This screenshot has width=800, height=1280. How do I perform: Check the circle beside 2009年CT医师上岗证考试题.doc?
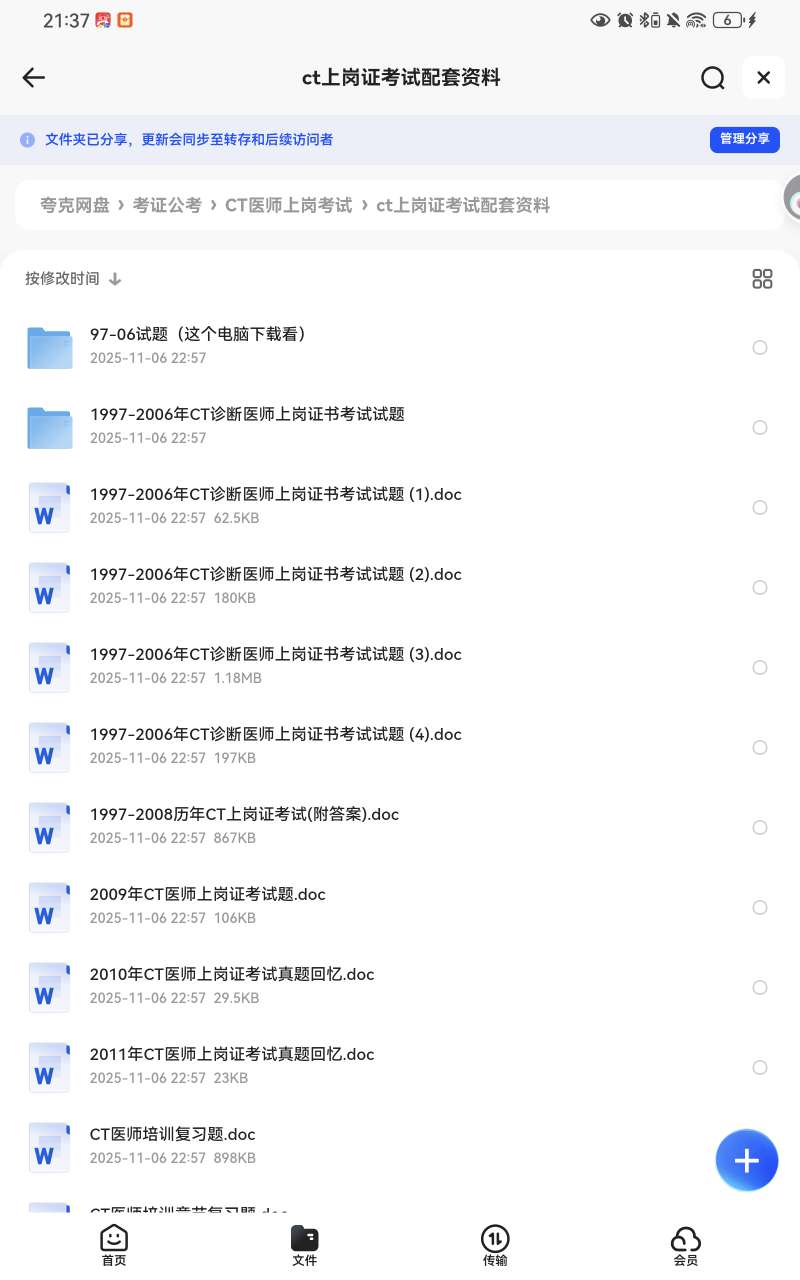point(760,907)
